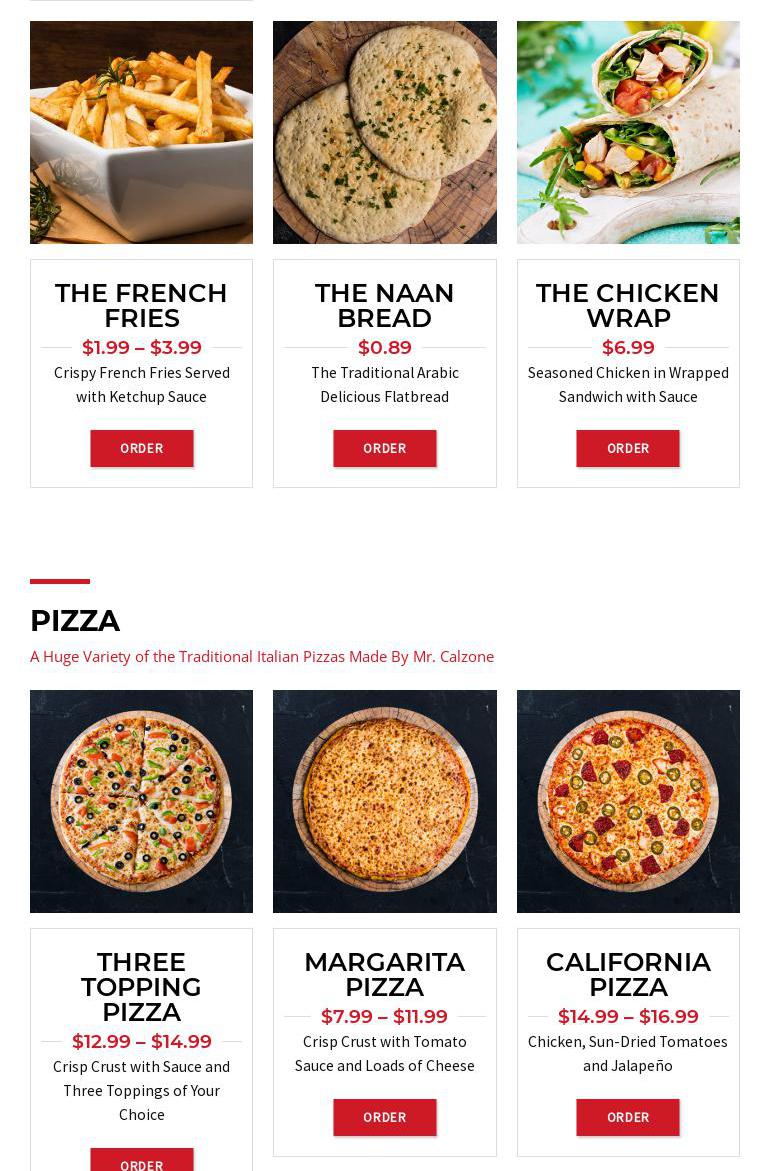
Task: View the Margarita Pizza image
Action: coord(384,801)
